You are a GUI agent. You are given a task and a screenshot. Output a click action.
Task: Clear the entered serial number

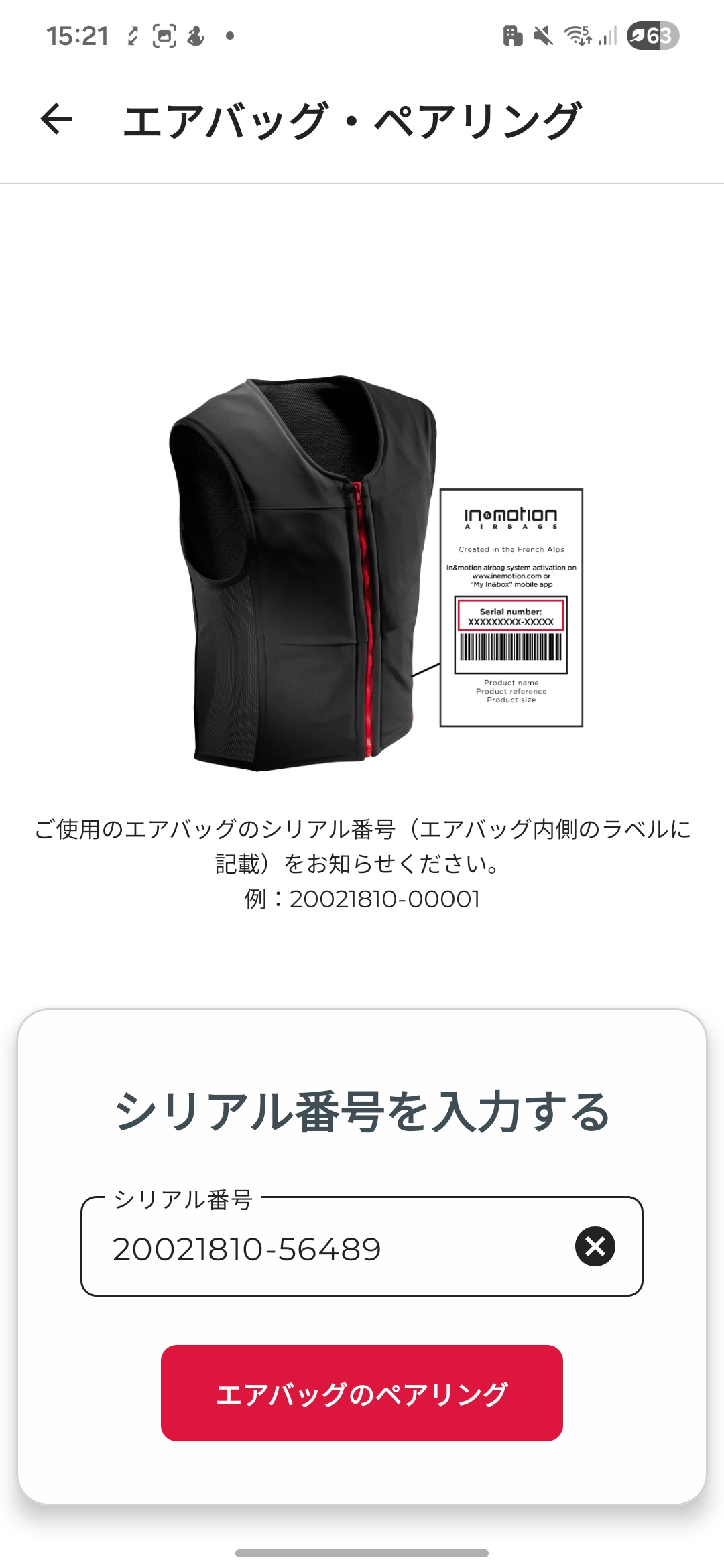[x=595, y=1246]
